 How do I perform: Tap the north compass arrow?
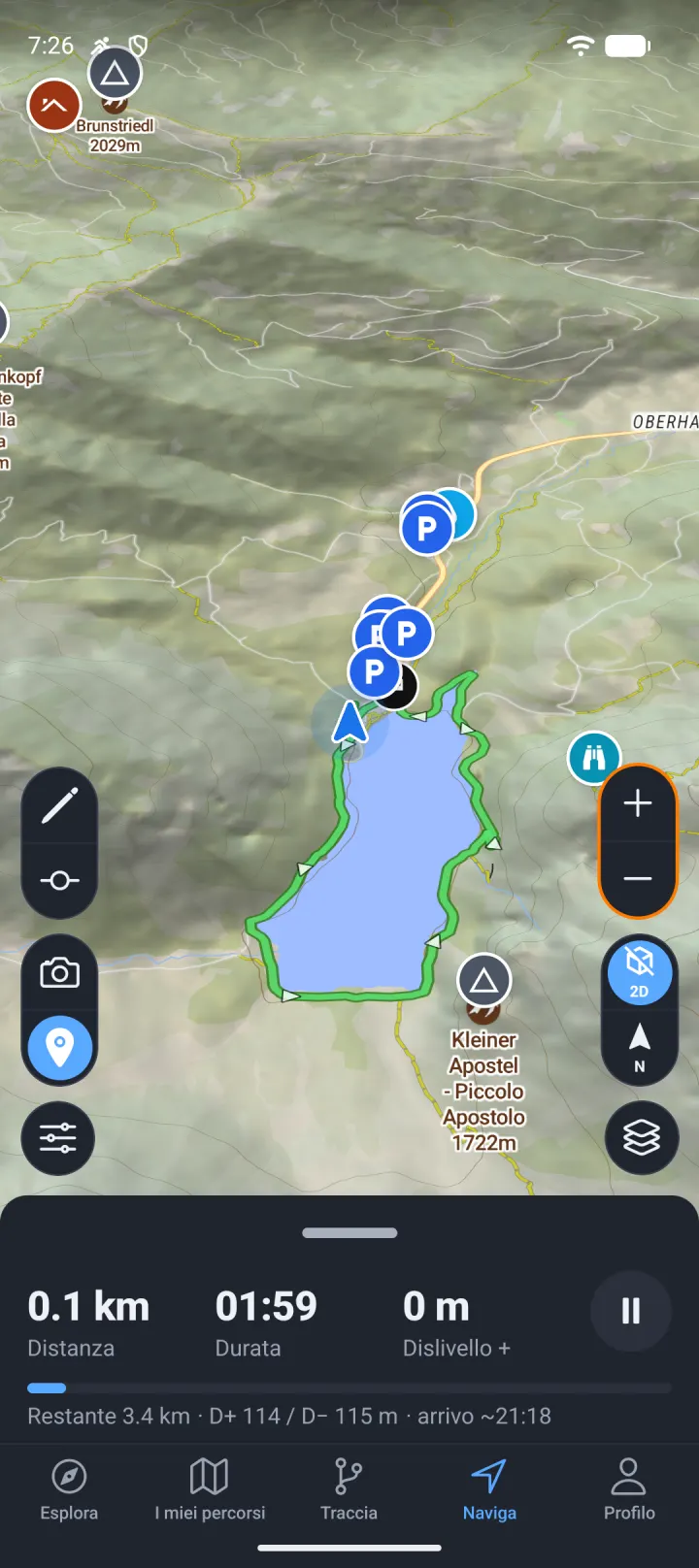(639, 1048)
